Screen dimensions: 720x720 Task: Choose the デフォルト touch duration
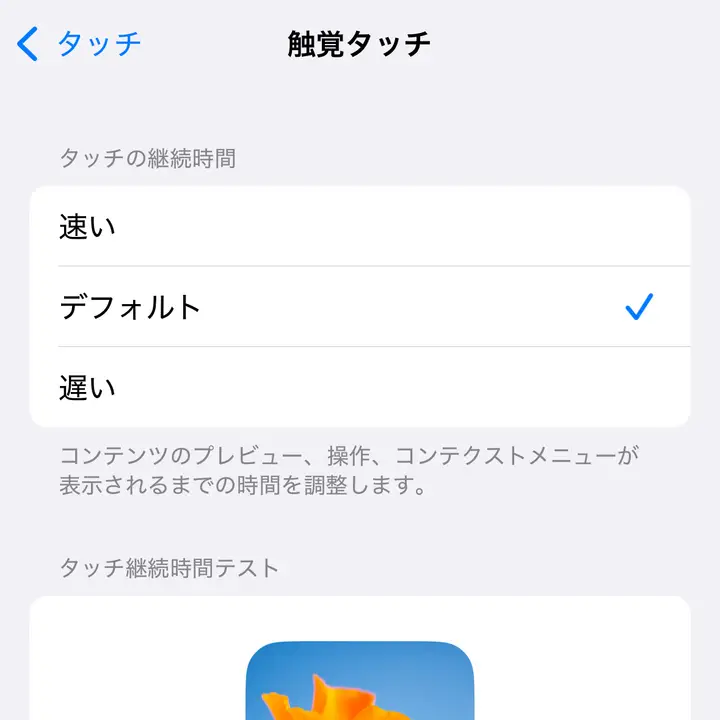[360, 307]
